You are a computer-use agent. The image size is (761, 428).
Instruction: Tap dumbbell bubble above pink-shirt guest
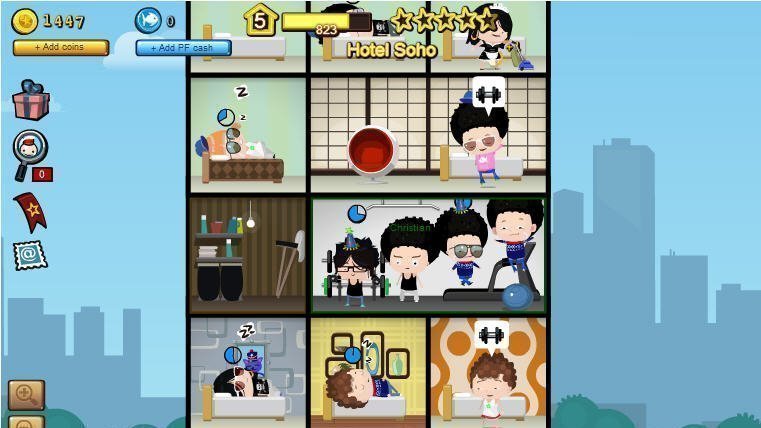click(x=488, y=94)
